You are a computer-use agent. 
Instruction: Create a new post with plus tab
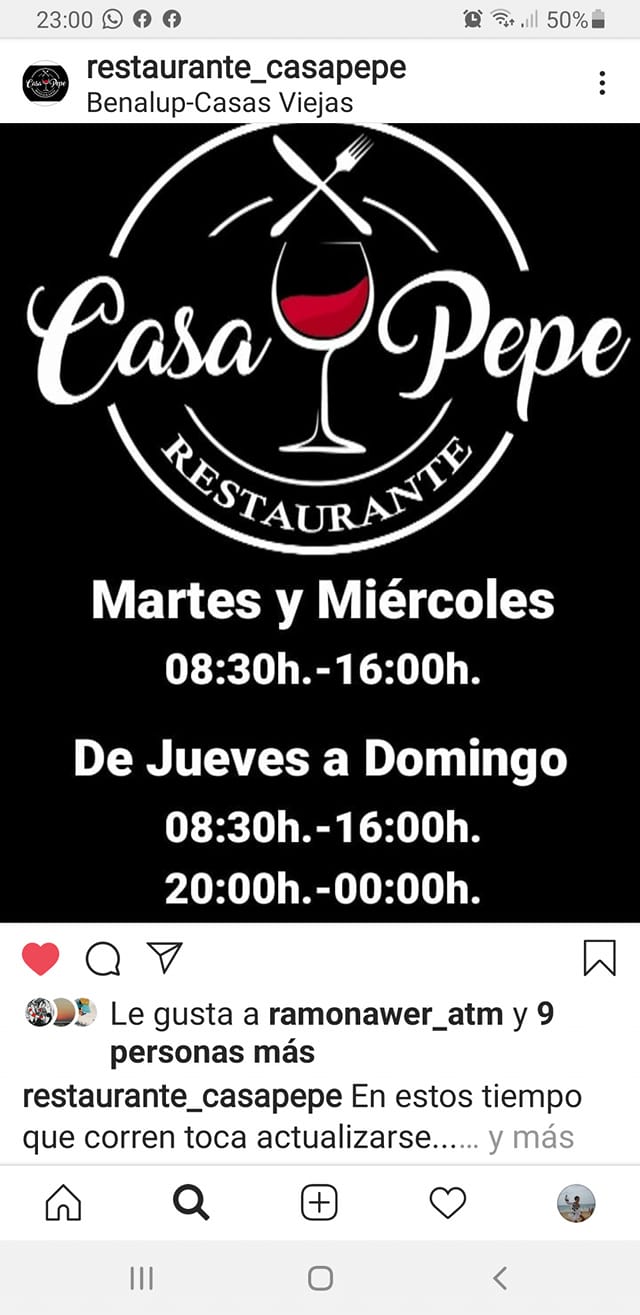click(x=319, y=1203)
